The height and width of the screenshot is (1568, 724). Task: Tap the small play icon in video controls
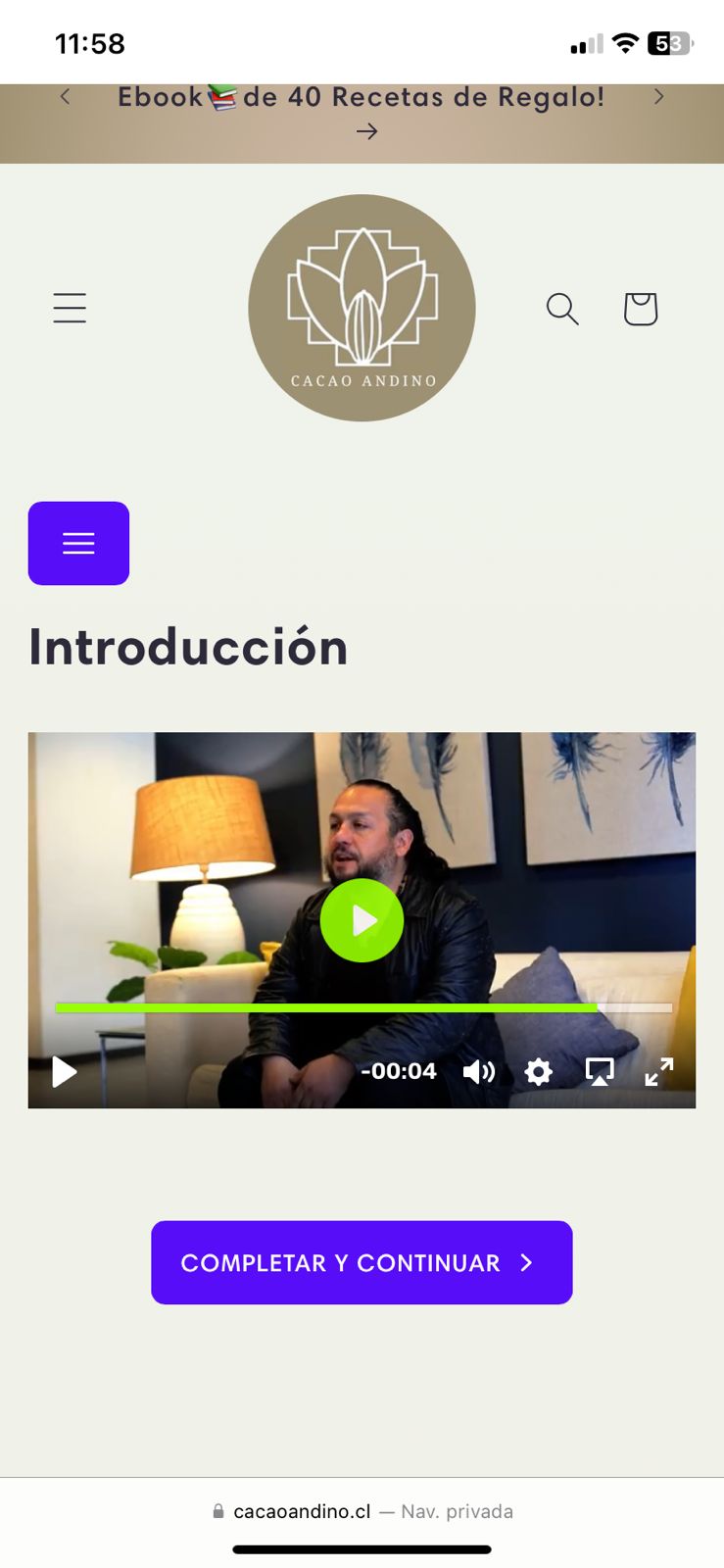point(65,1071)
